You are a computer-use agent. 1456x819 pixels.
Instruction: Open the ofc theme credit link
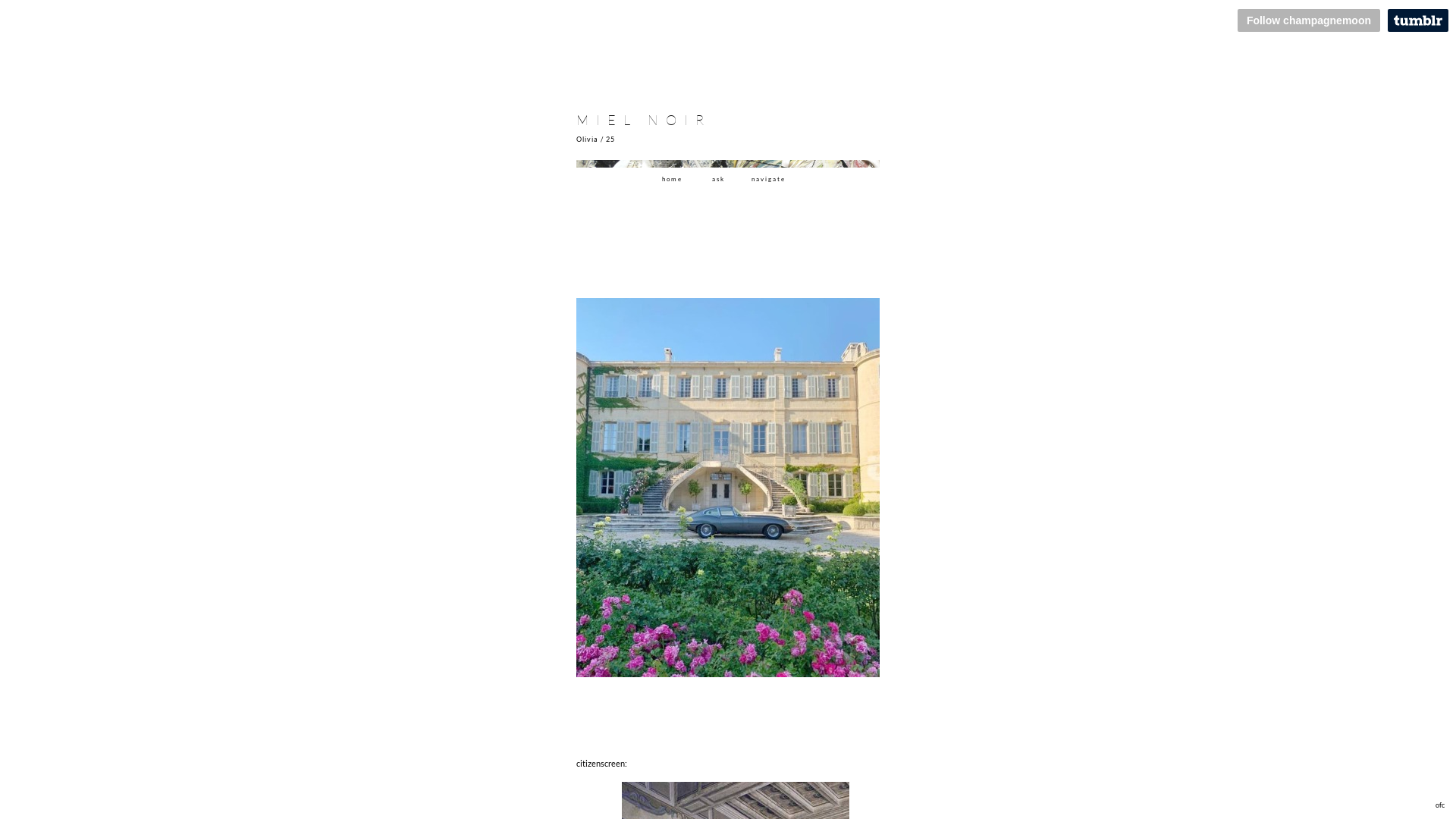(x=1439, y=805)
